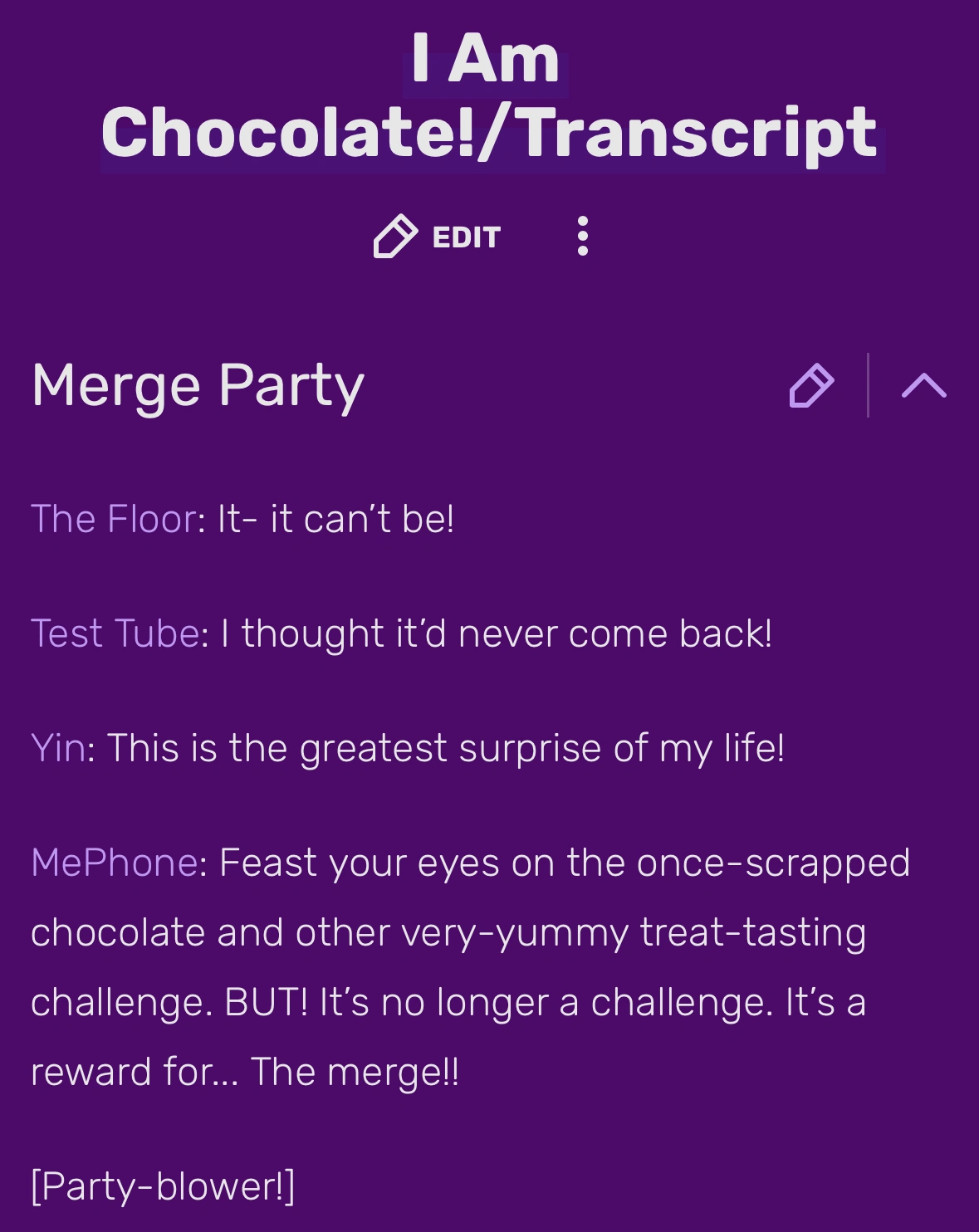
Task: Collapse the Merge Party section
Action: point(923,386)
